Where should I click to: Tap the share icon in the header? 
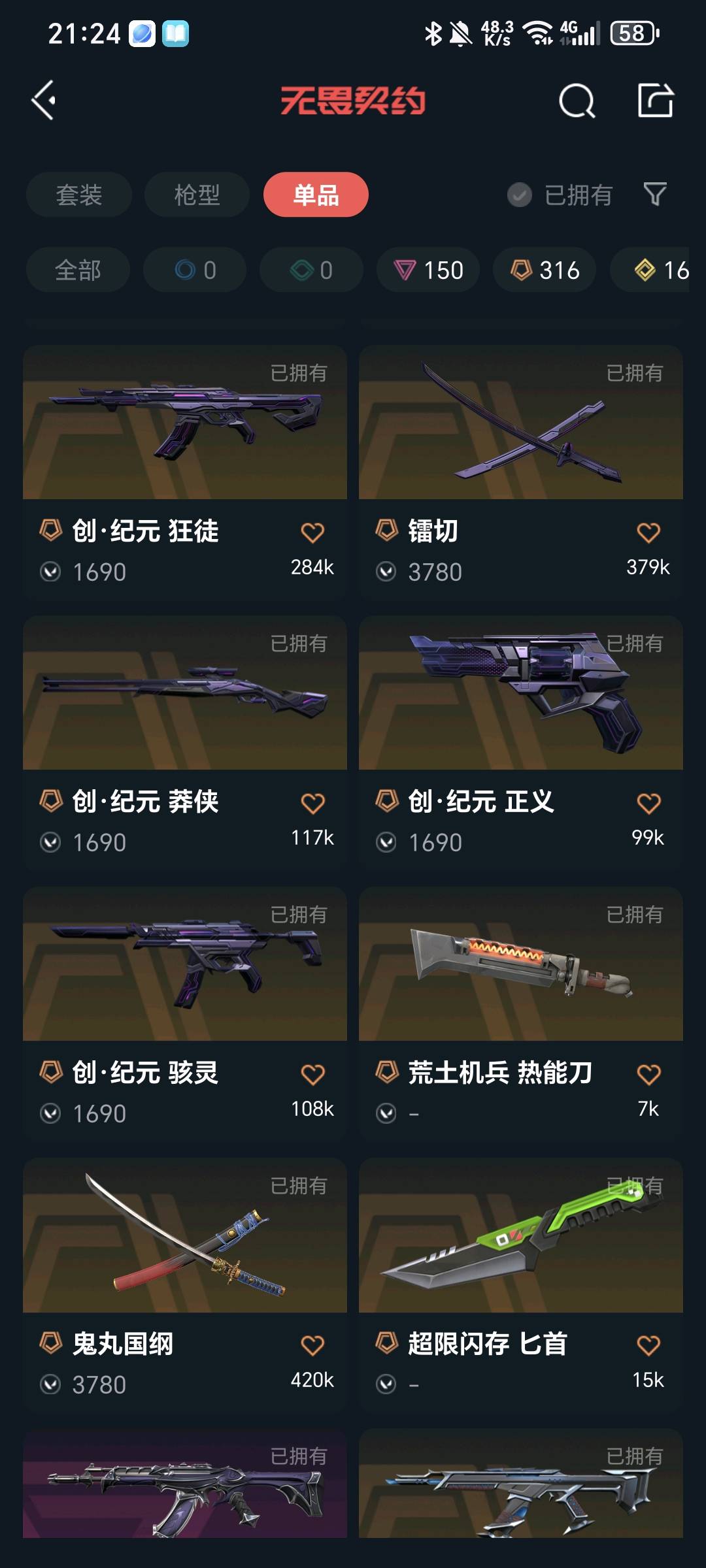[655, 101]
